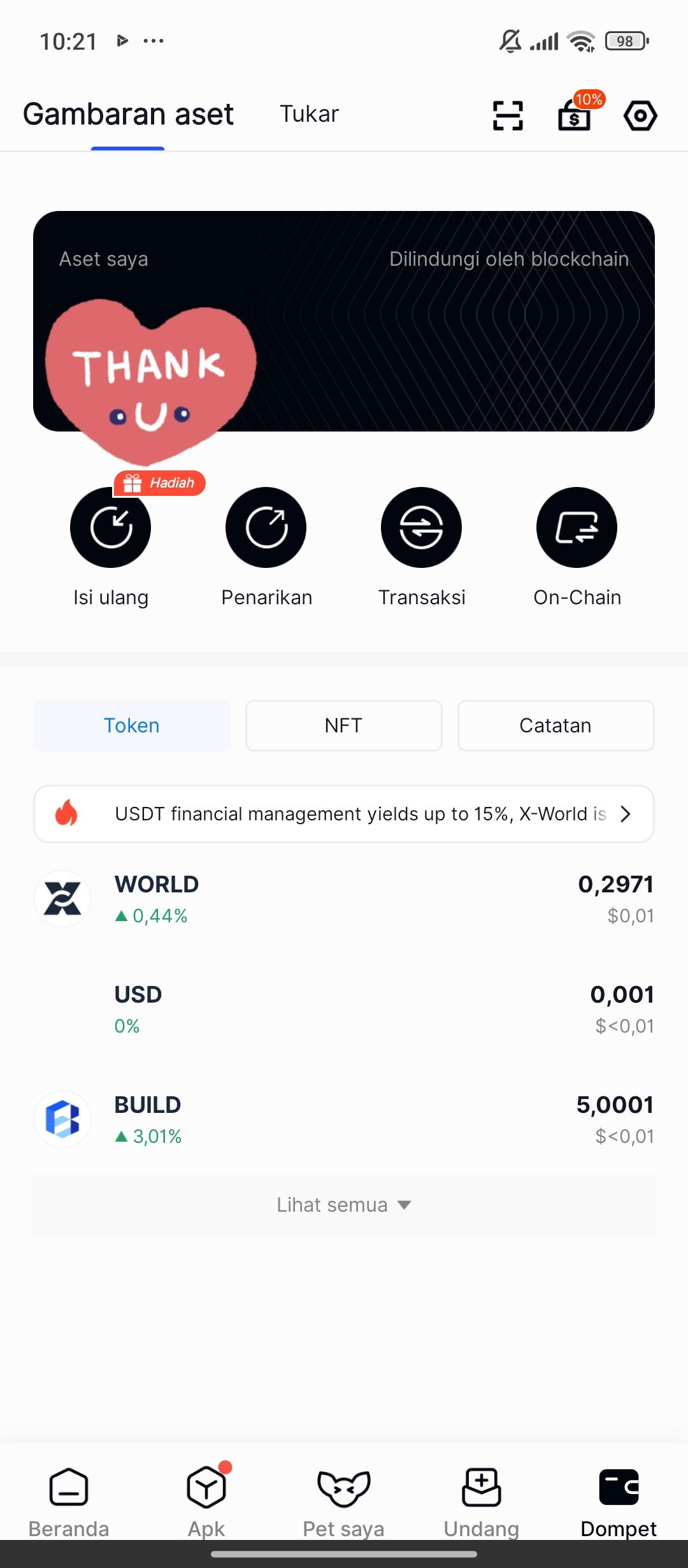Open the USDT financial management banner
The image size is (688, 1568).
(x=344, y=814)
